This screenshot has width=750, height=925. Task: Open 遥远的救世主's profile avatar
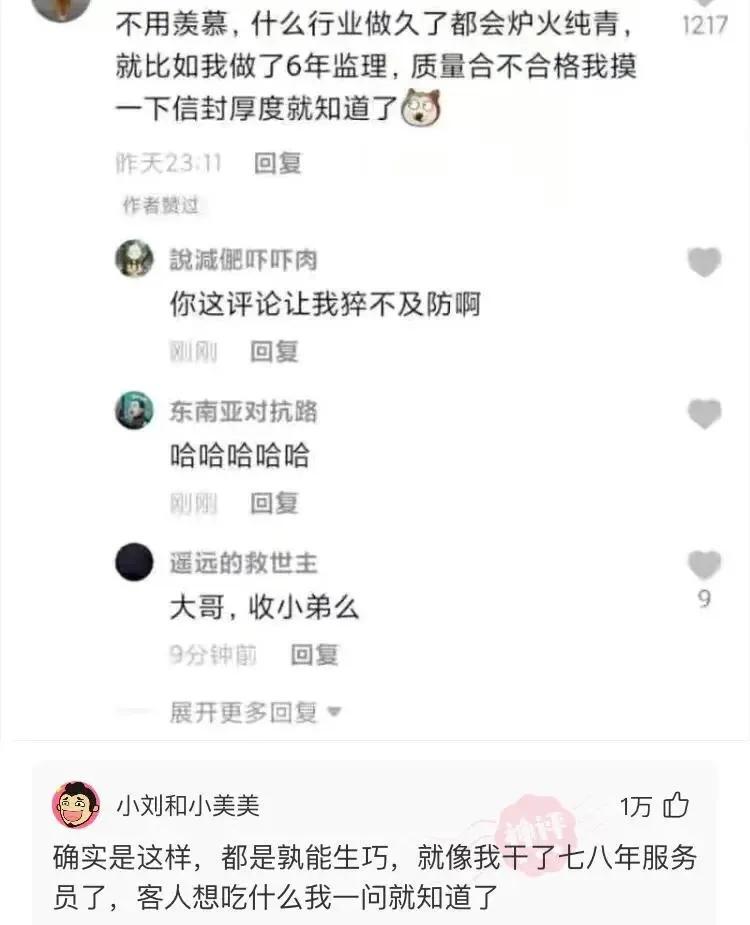[134, 562]
